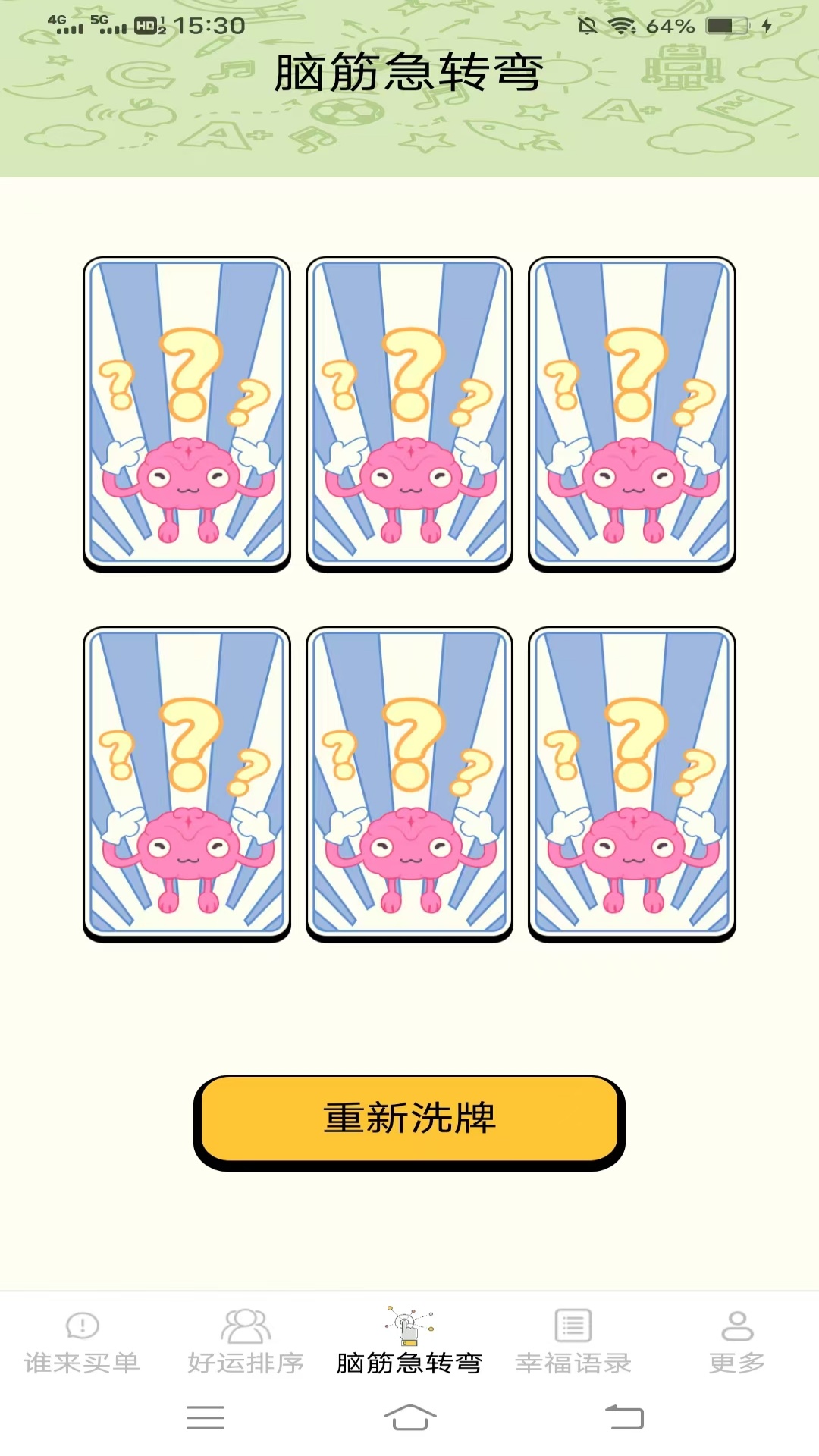Image resolution: width=819 pixels, height=1456 pixels.
Task: Reveal the bottom-middle brain teaser card
Action: pos(409,784)
